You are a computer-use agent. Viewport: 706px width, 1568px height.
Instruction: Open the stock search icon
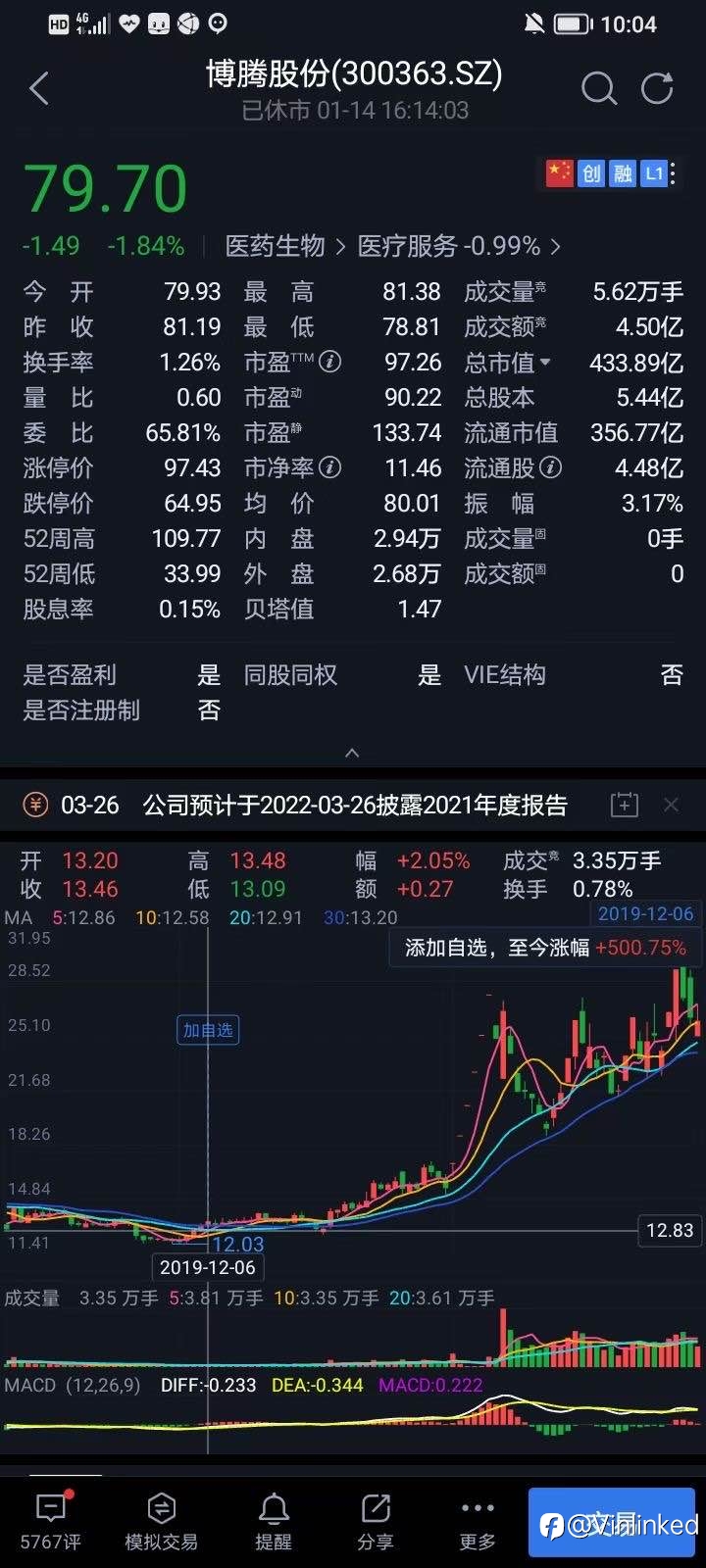point(598,88)
